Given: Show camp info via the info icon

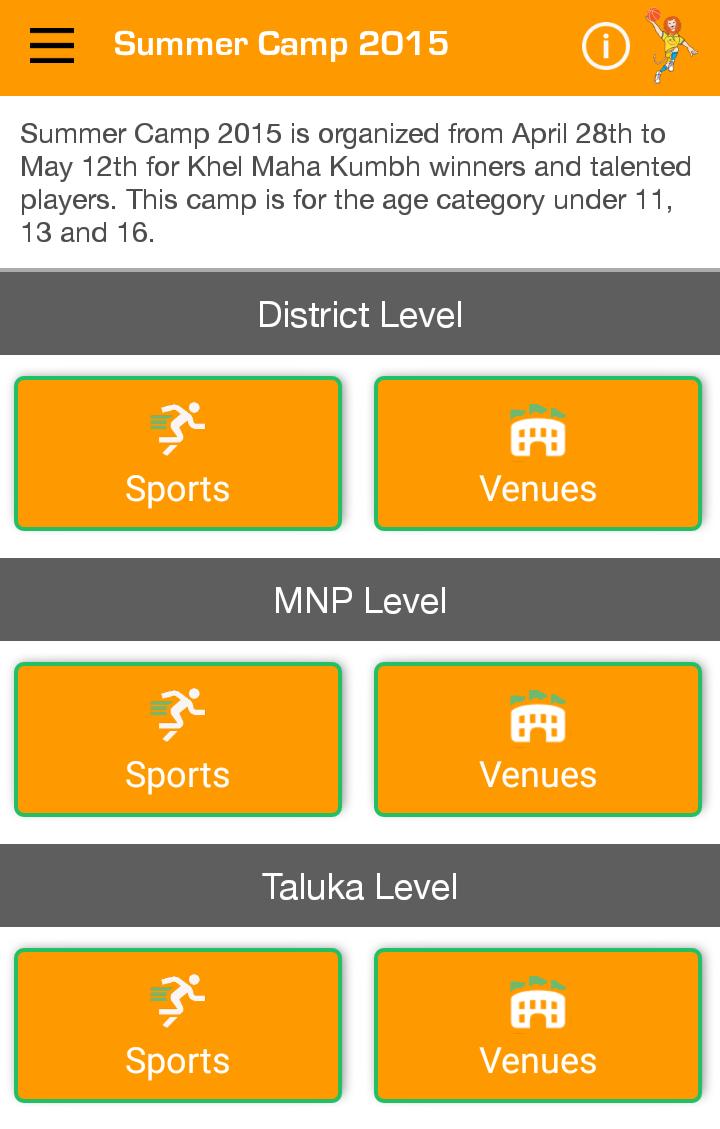Looking at the screenshot, I should tap(605, 46).
